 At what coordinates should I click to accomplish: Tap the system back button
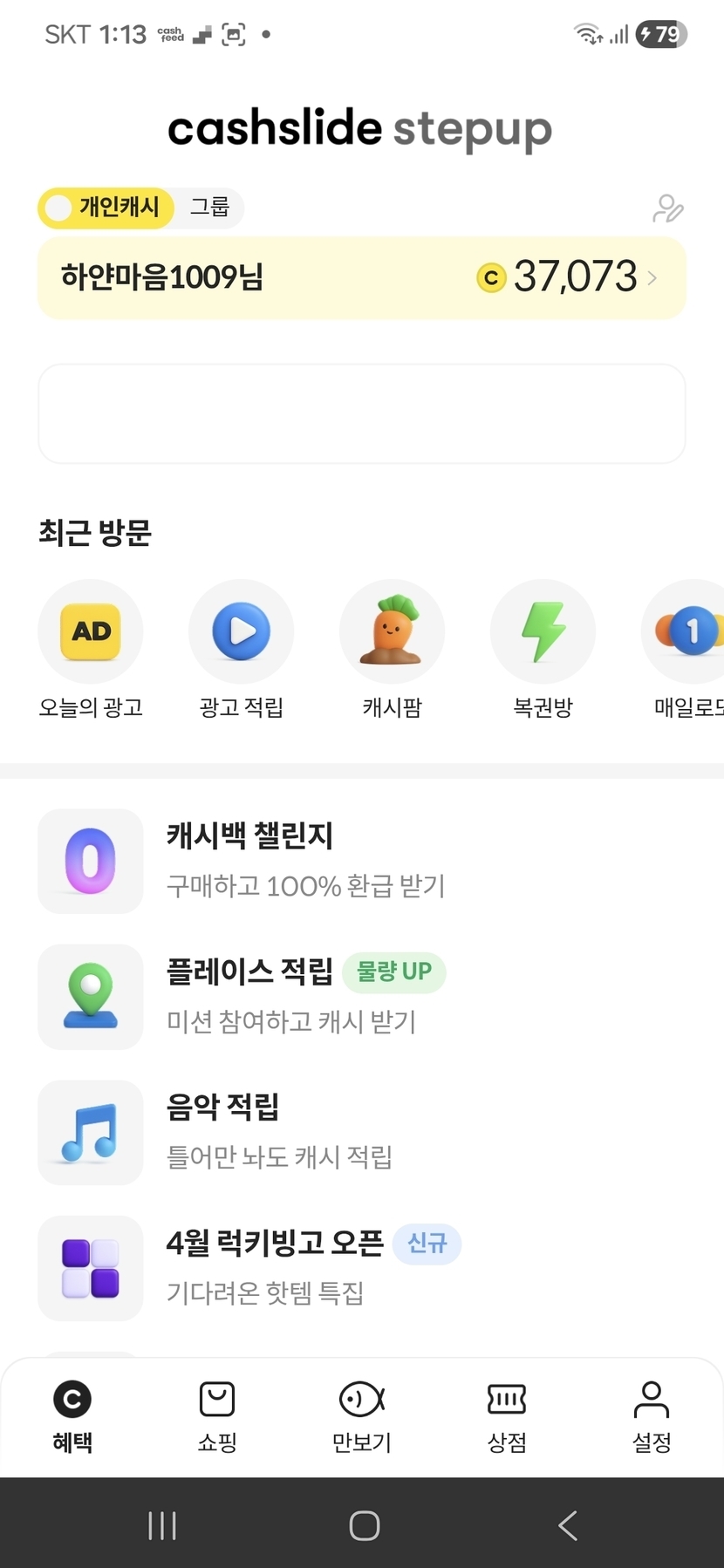coord(568,1525)
